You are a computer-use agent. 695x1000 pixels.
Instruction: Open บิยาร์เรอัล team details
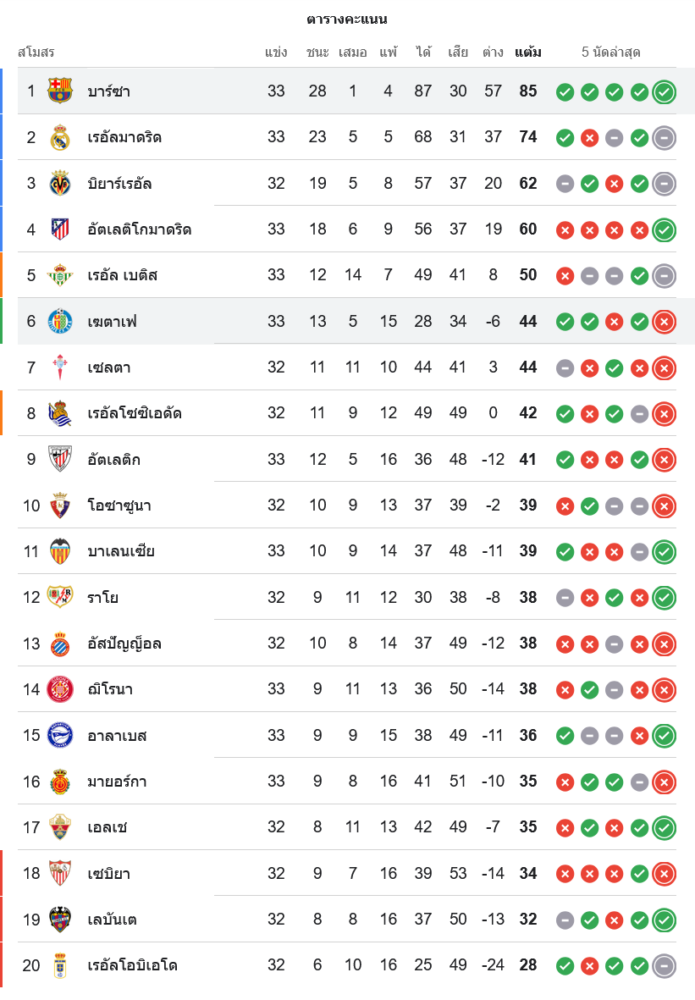[120, 183]
